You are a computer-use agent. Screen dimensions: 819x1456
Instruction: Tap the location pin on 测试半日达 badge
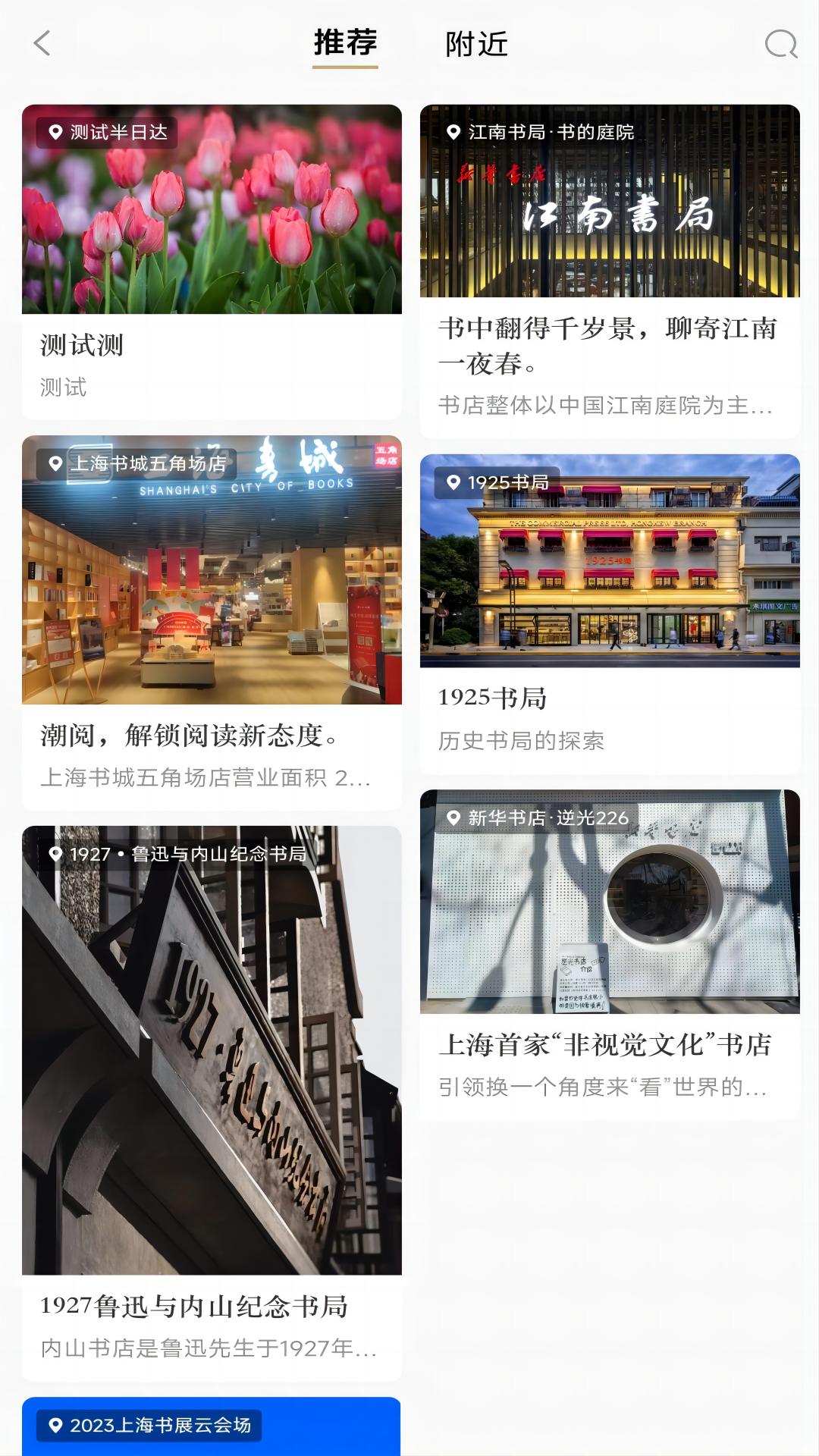(x=55, y=133)
